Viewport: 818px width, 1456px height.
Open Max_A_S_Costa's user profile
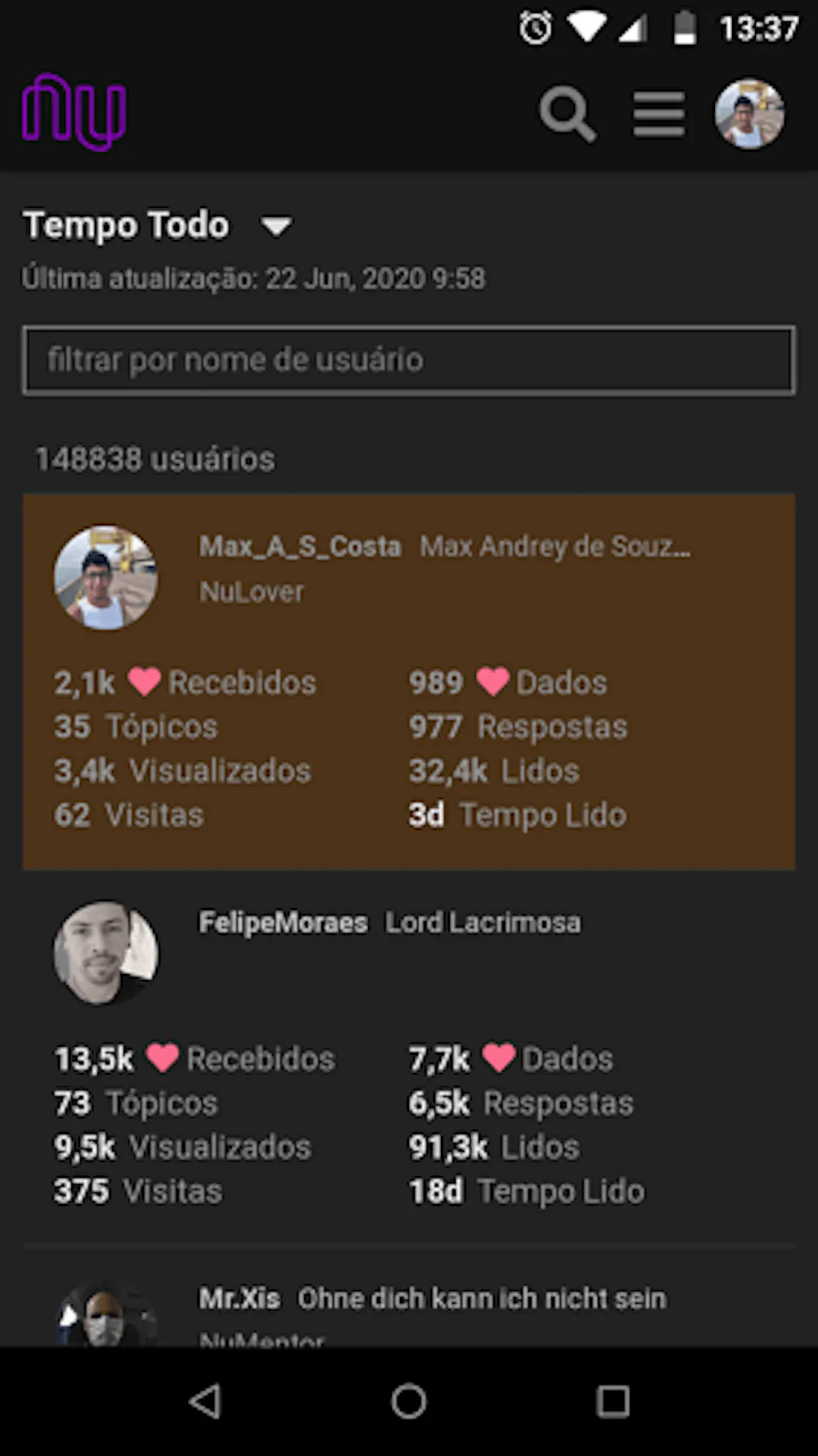pos(300,547)
